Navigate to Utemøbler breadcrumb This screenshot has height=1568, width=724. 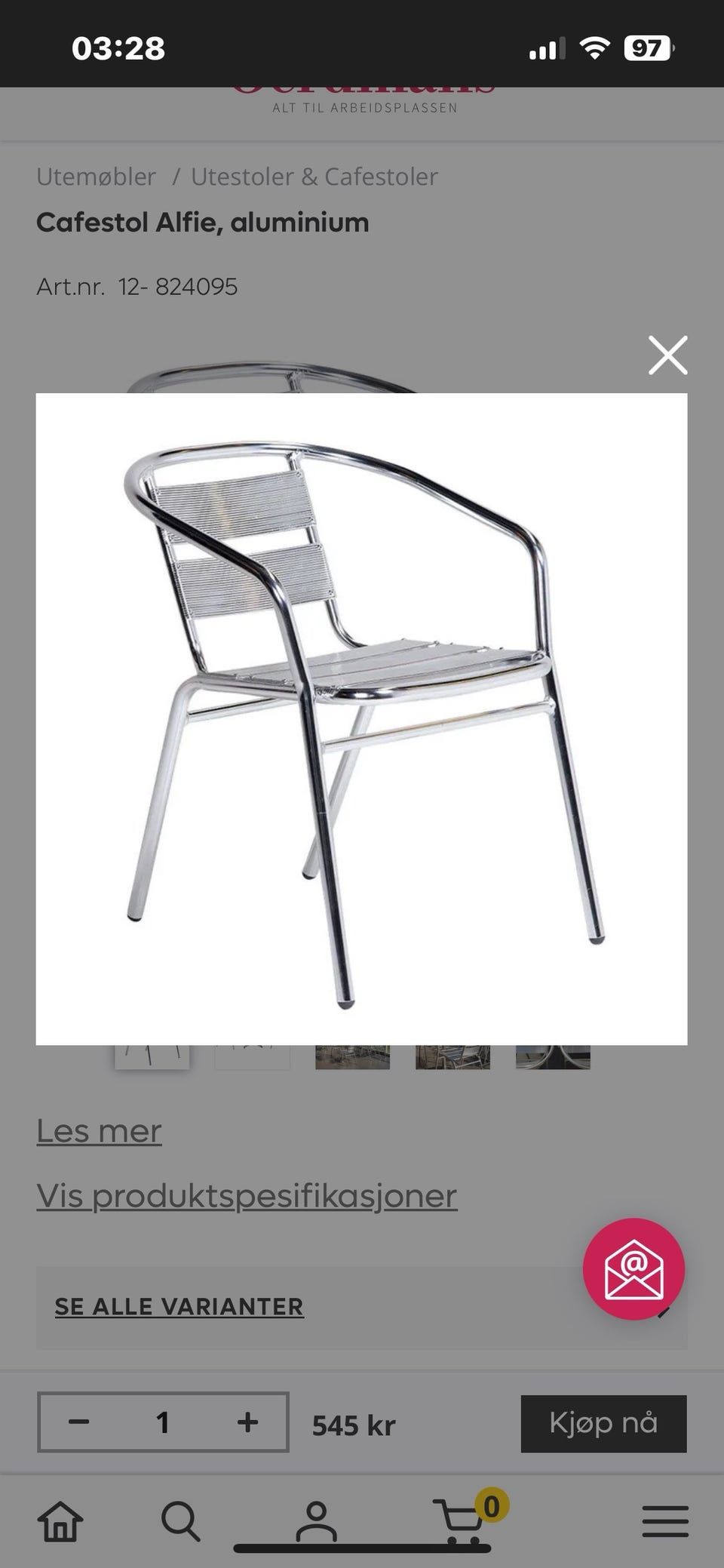pos(95,176)
